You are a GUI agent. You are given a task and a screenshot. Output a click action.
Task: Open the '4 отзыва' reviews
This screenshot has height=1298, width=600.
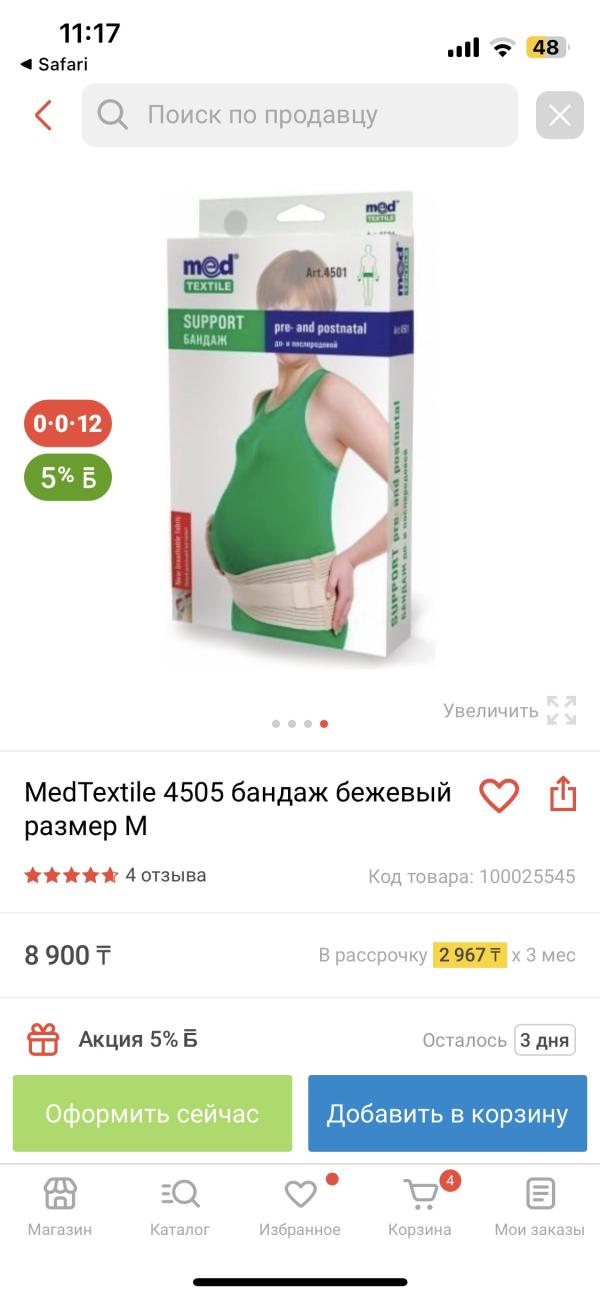(x=165, y=875)
